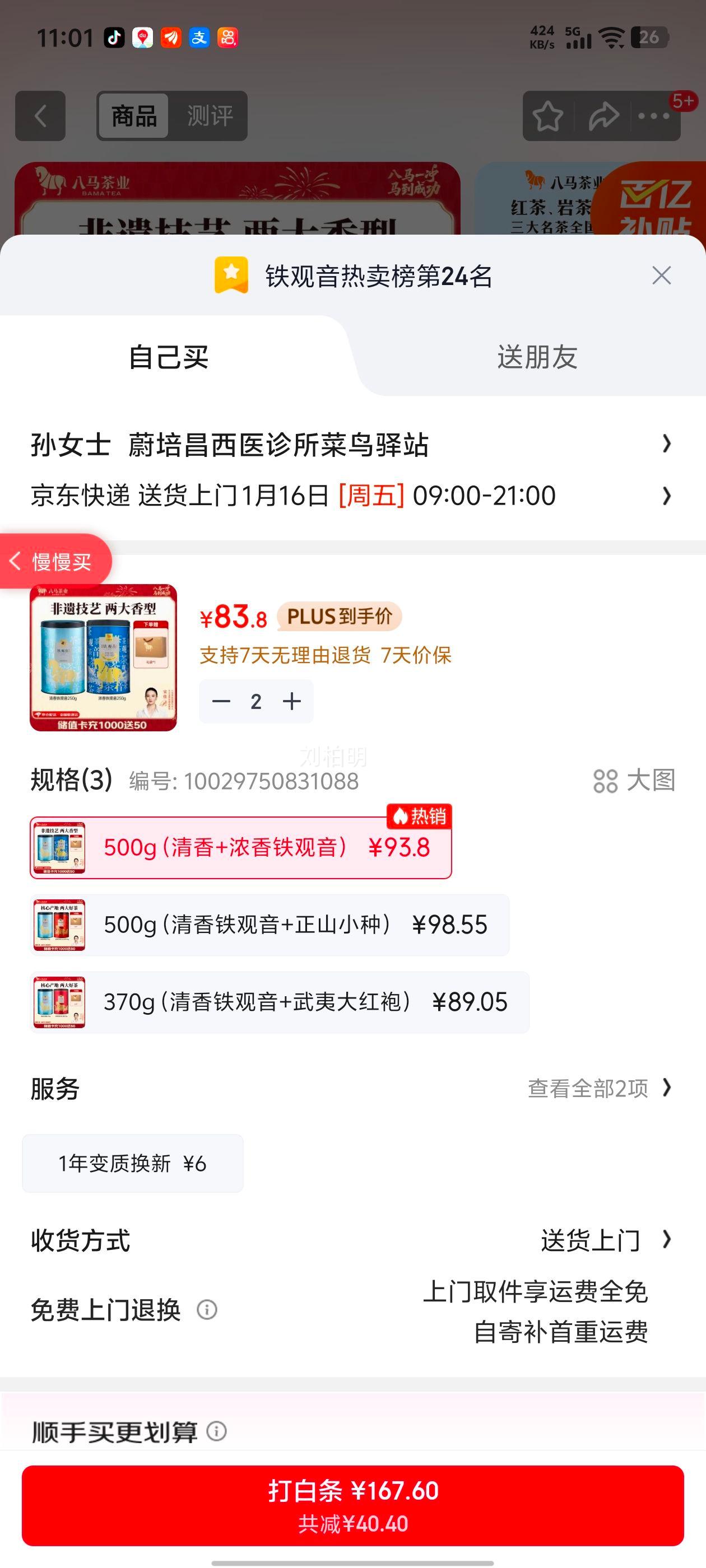Open the 送货上门 receiving method options

[589, 1241]
